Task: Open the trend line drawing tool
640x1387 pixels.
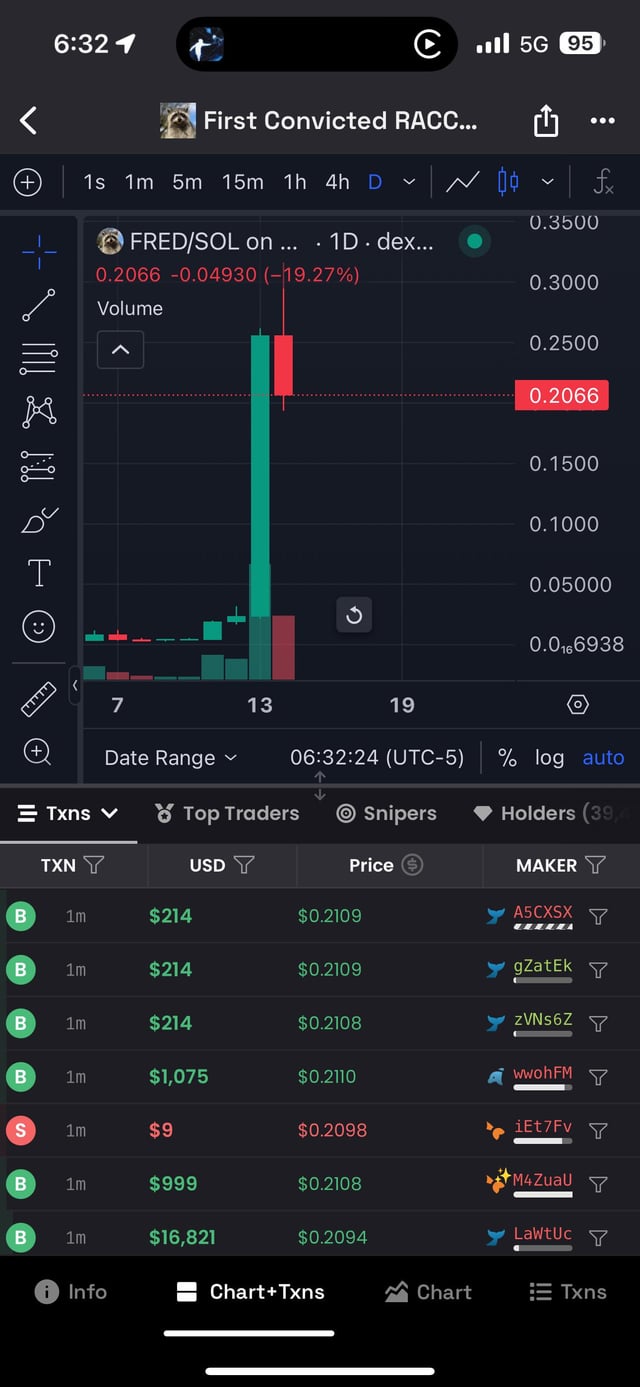Action: [39, 305]
